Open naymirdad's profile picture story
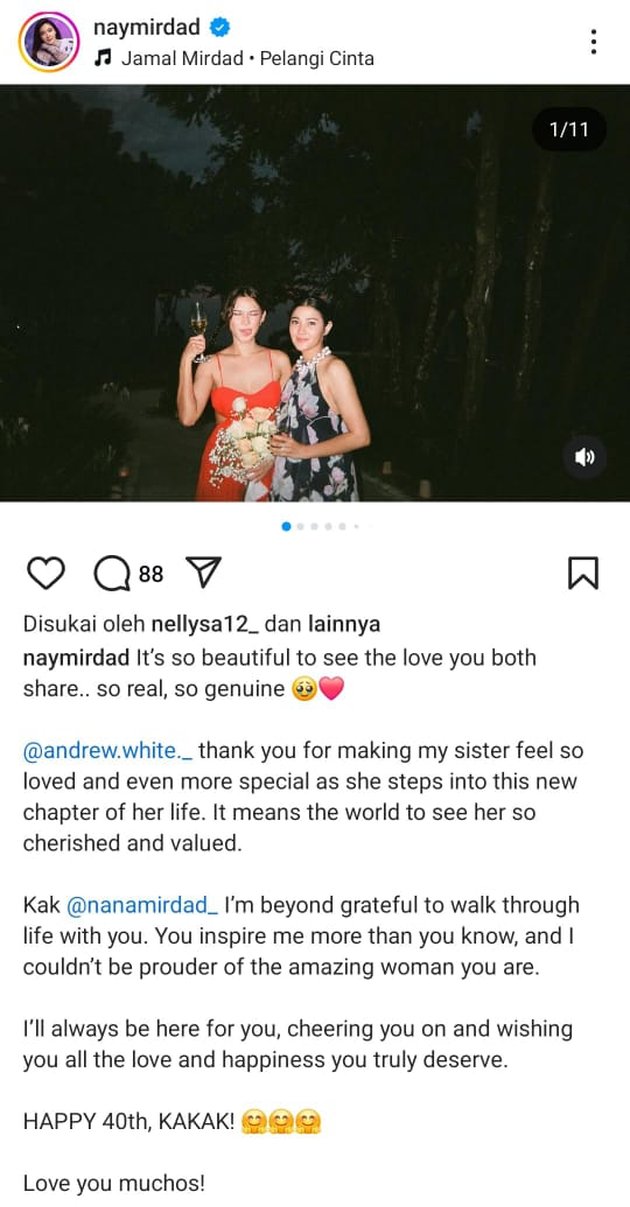This screenshot has width=630, height=1207. click(x=48, y=41)
